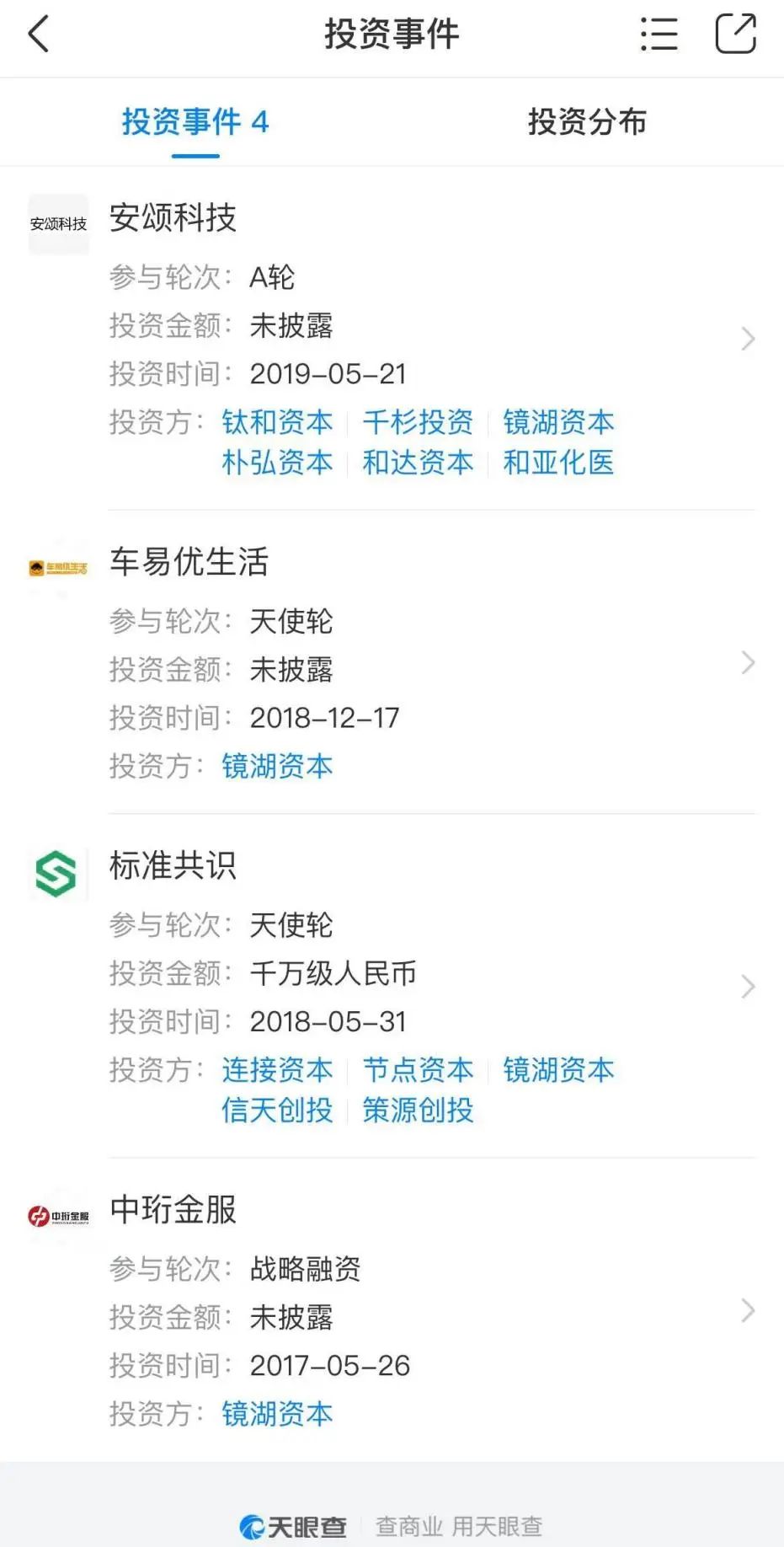Open the 安颂科技 company logo
The width and height of the screenshot is (784, 1547).
pos(58,223)
